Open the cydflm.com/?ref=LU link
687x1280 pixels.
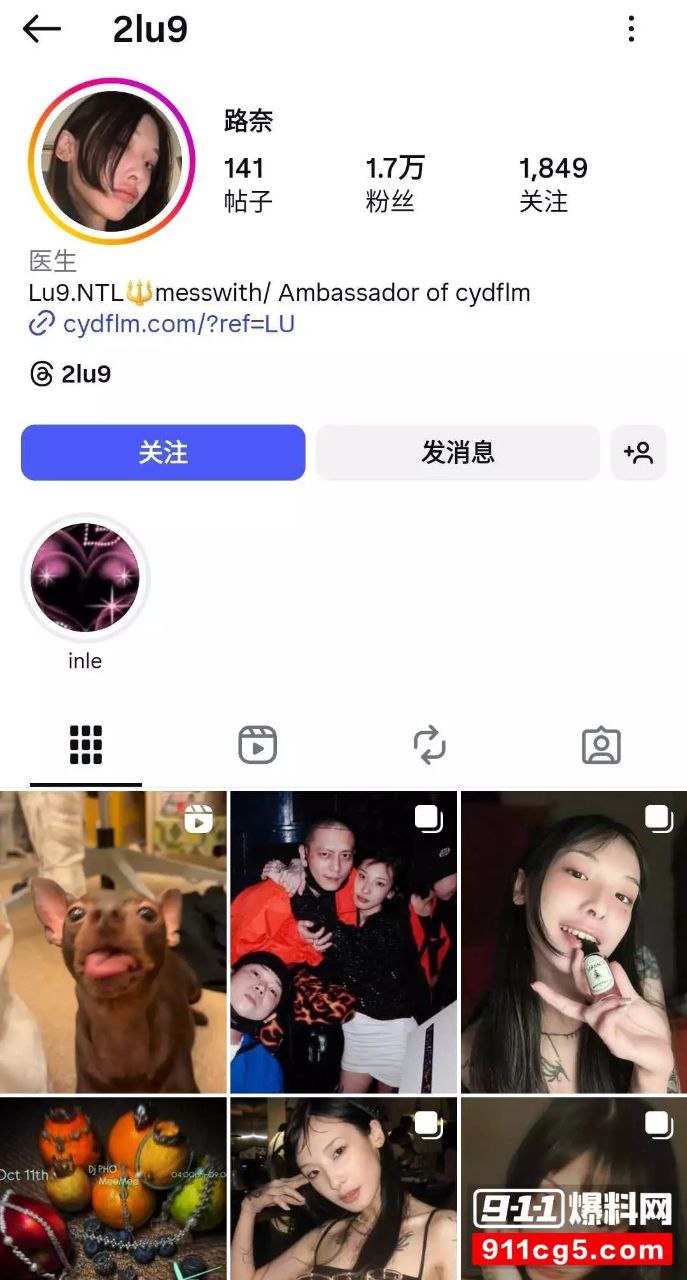(178, 324)
